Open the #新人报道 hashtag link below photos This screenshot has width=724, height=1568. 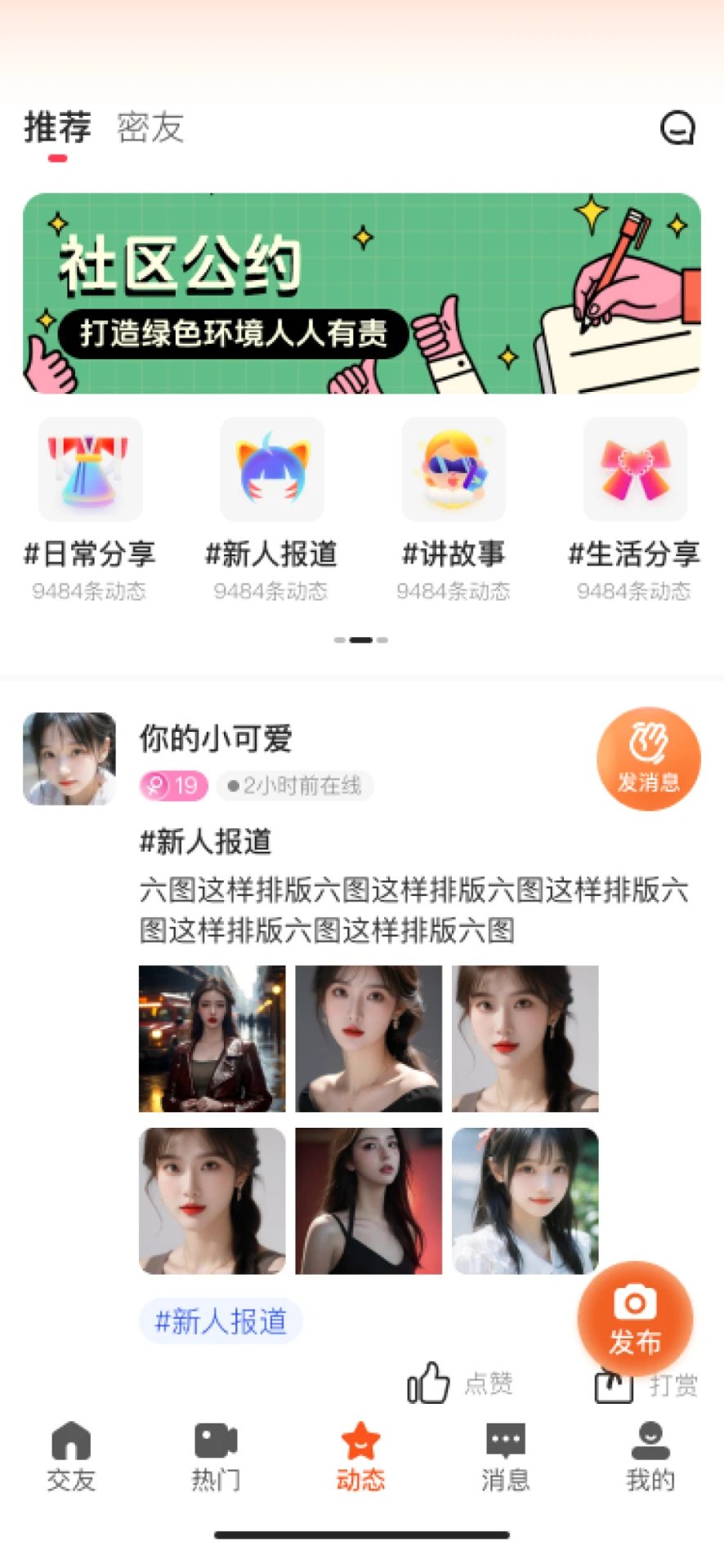221,1319
